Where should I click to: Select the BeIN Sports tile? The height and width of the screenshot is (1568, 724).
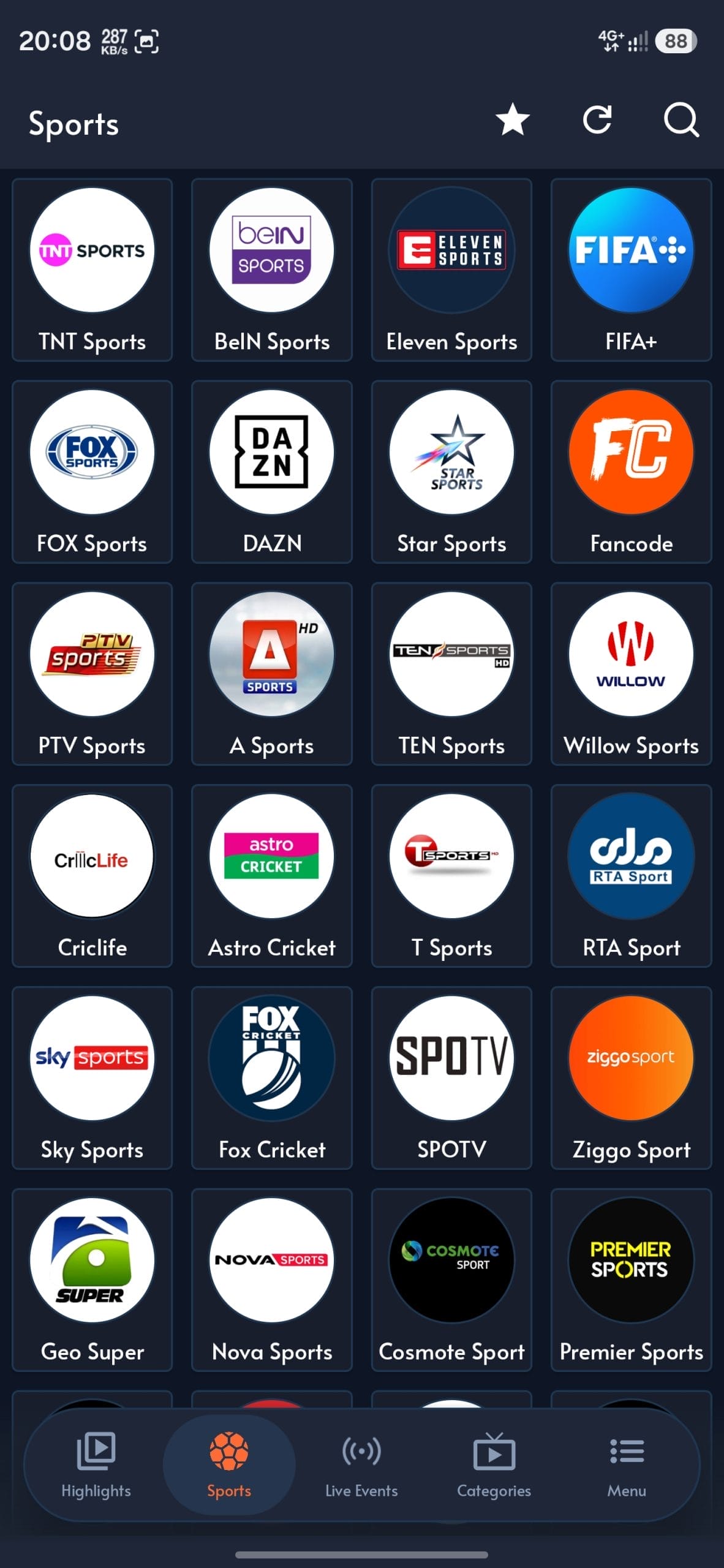[272, 269]
